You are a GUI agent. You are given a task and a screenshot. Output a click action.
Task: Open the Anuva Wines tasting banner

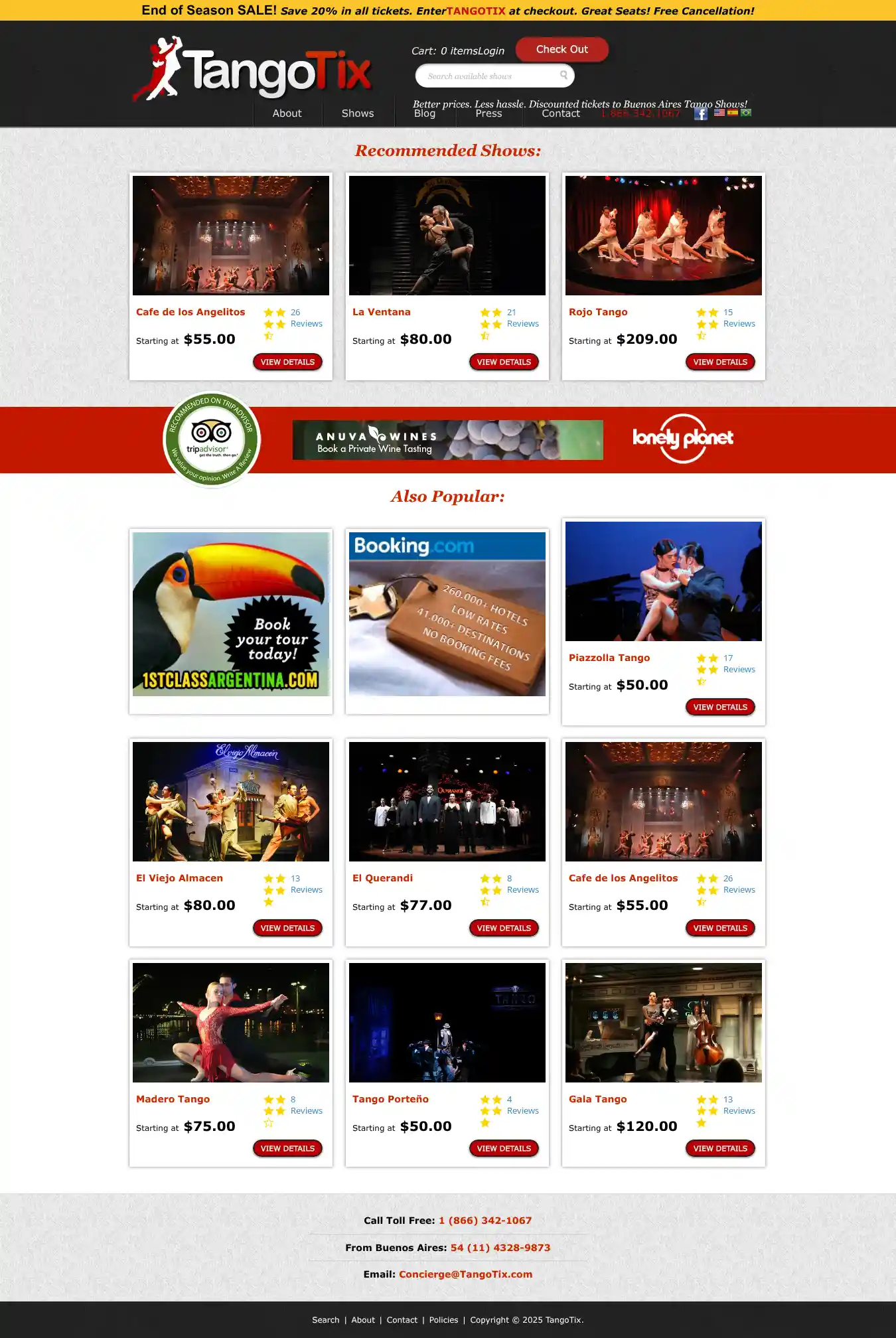[447, 440]
